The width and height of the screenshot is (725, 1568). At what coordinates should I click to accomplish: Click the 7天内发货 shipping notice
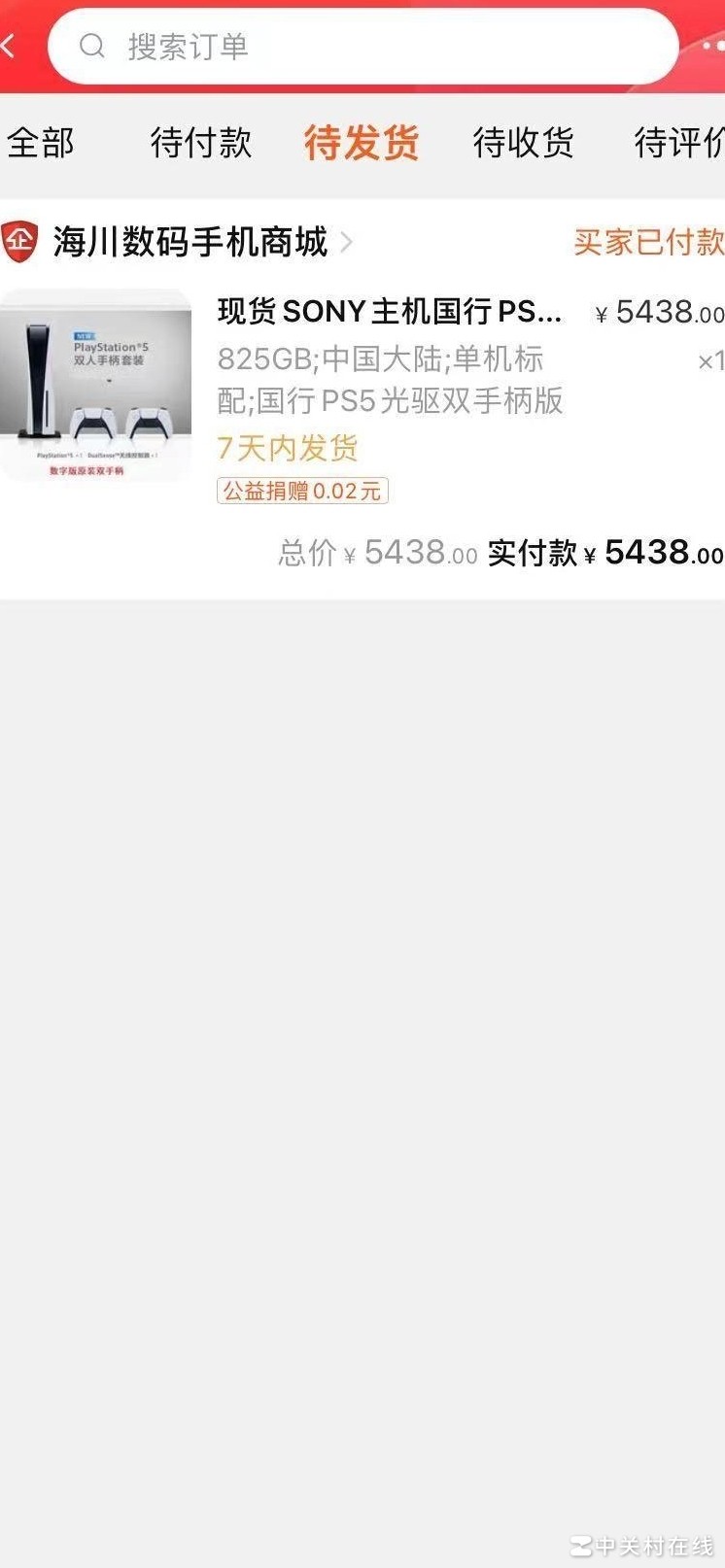[286, 447]
